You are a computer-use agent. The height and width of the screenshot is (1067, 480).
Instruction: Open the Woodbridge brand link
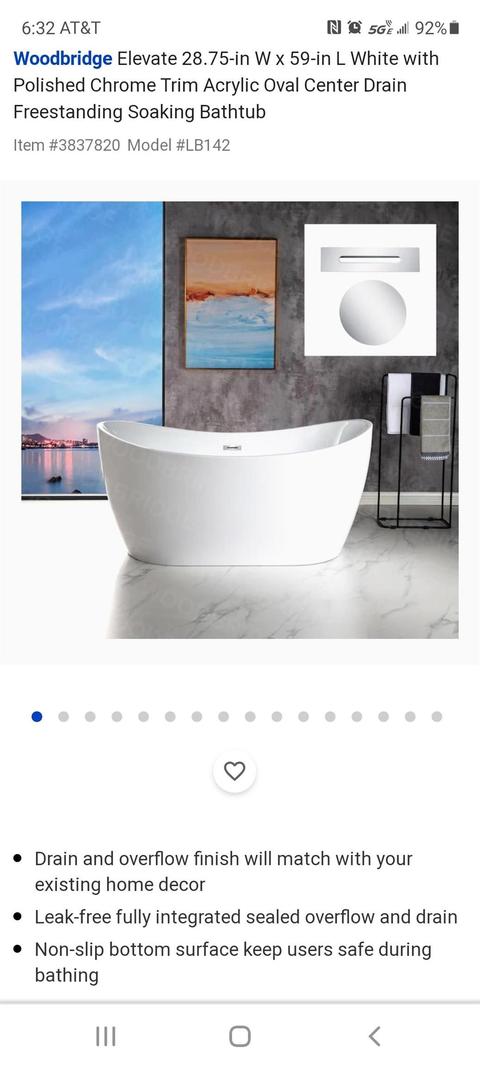pyautogui.click(x=63, y=59)
